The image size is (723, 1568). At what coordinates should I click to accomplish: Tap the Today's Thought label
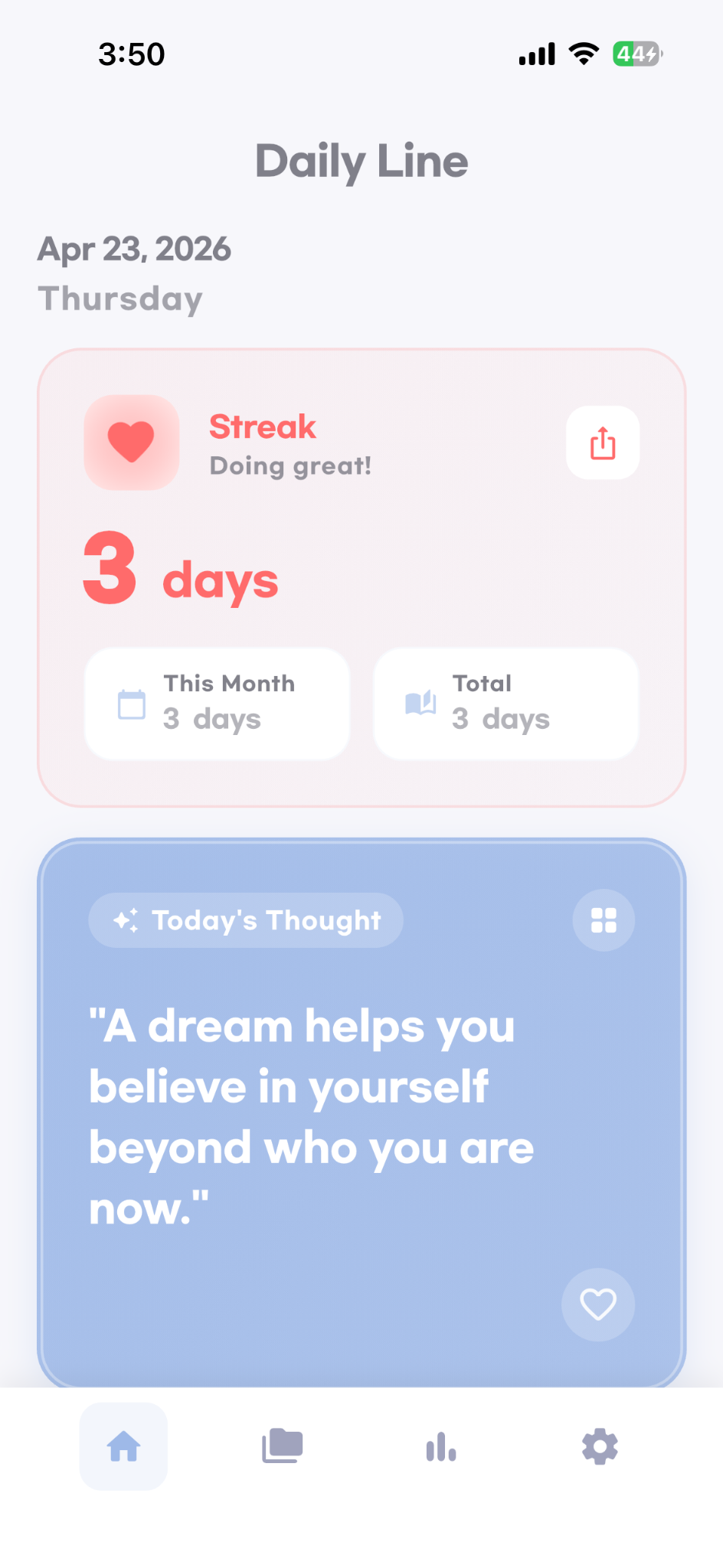pyautogui.click(x=267, y=920)
